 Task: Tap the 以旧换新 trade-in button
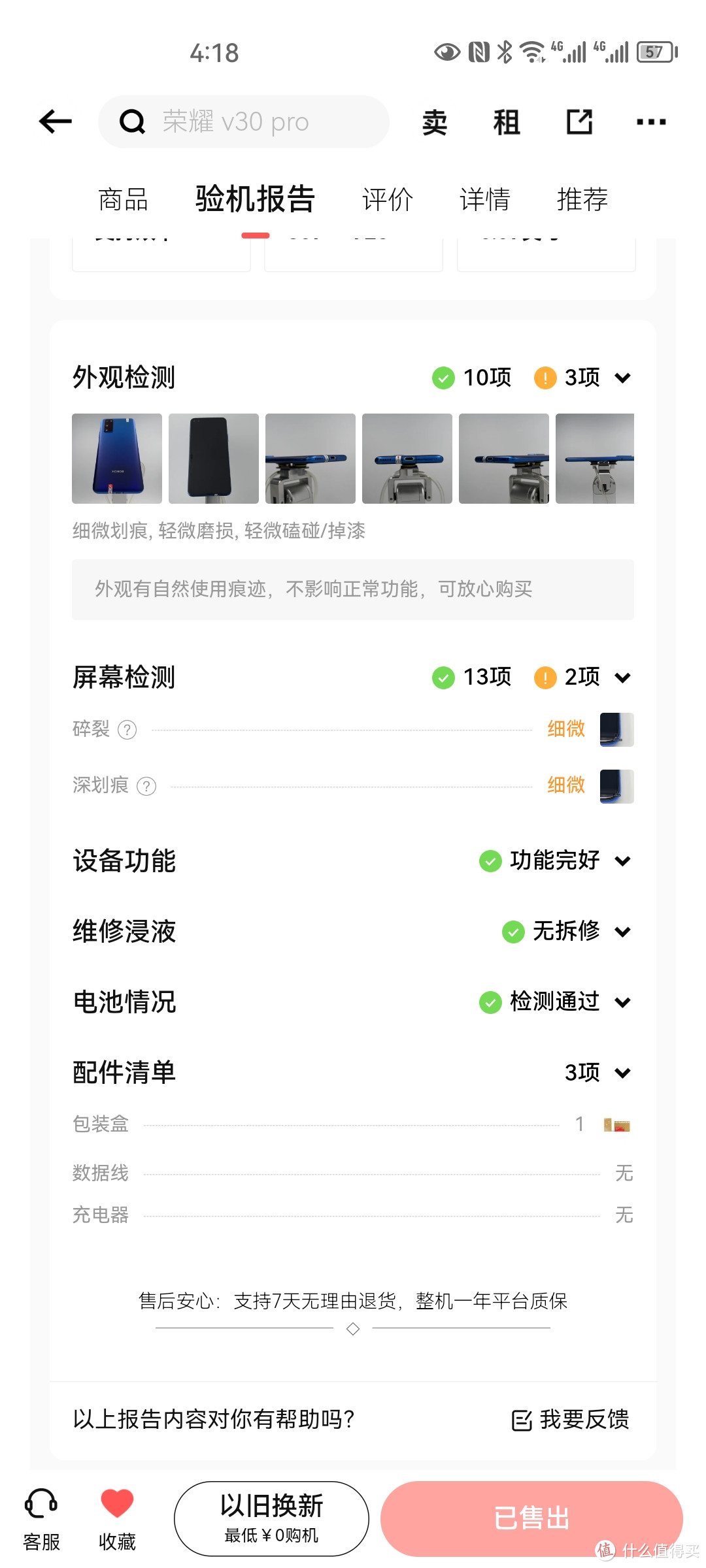pos(271,1518)
